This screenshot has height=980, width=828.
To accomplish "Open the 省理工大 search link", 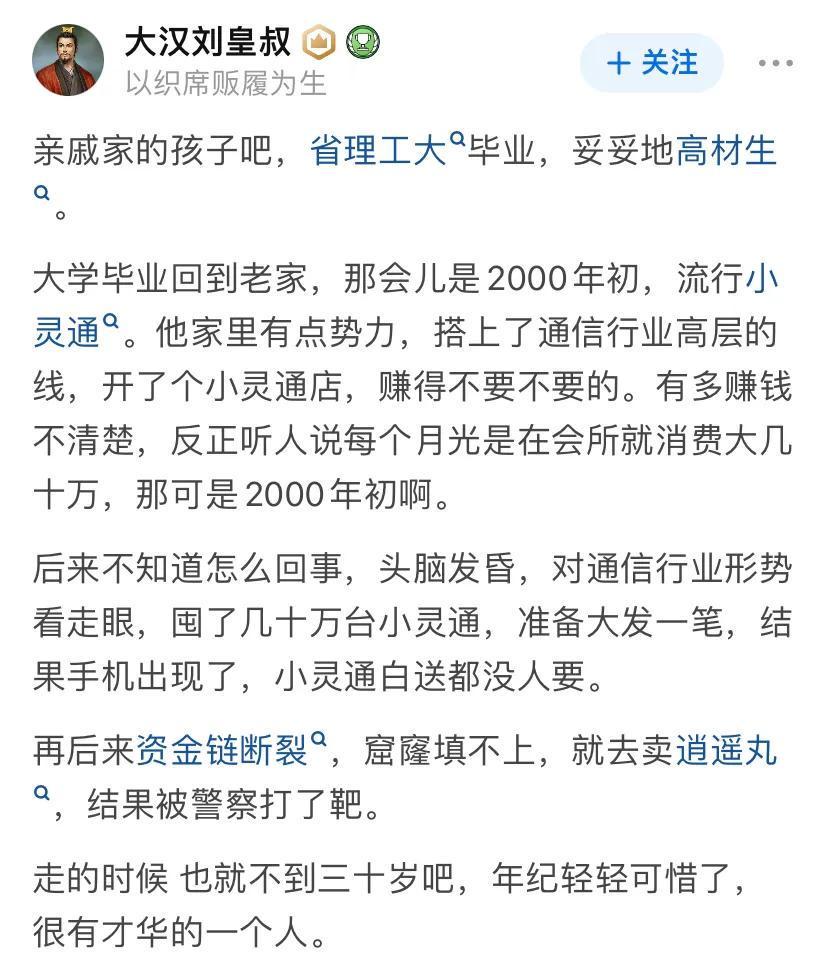I will pyautogui.click(x=378, y=151).
